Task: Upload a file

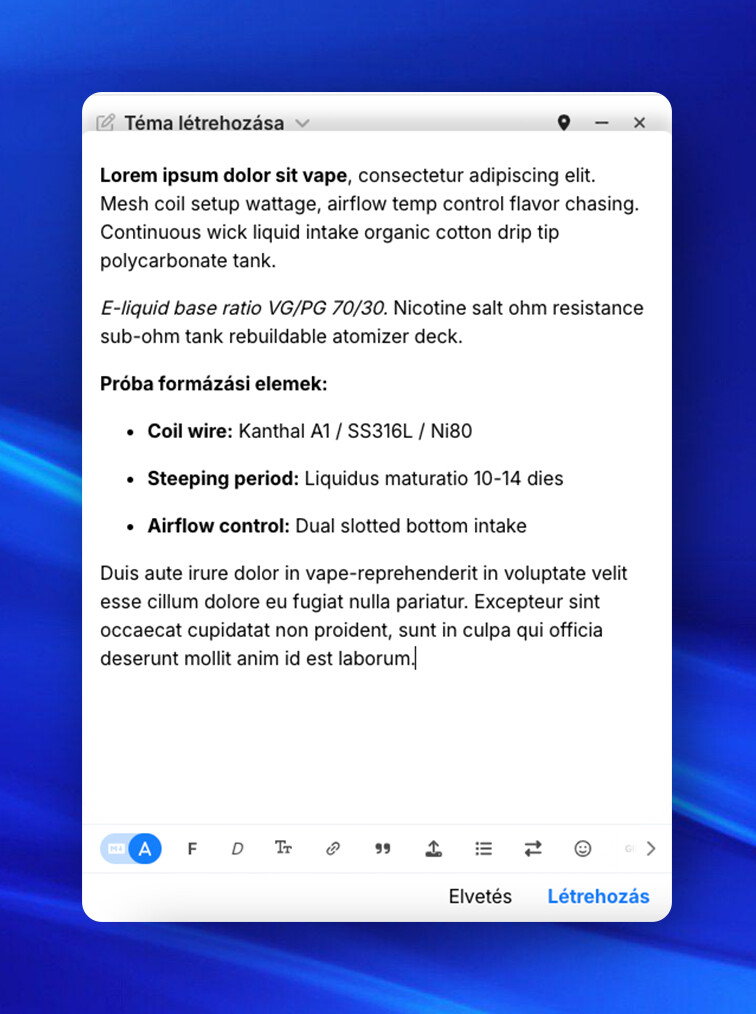Action: click(433, 848)
